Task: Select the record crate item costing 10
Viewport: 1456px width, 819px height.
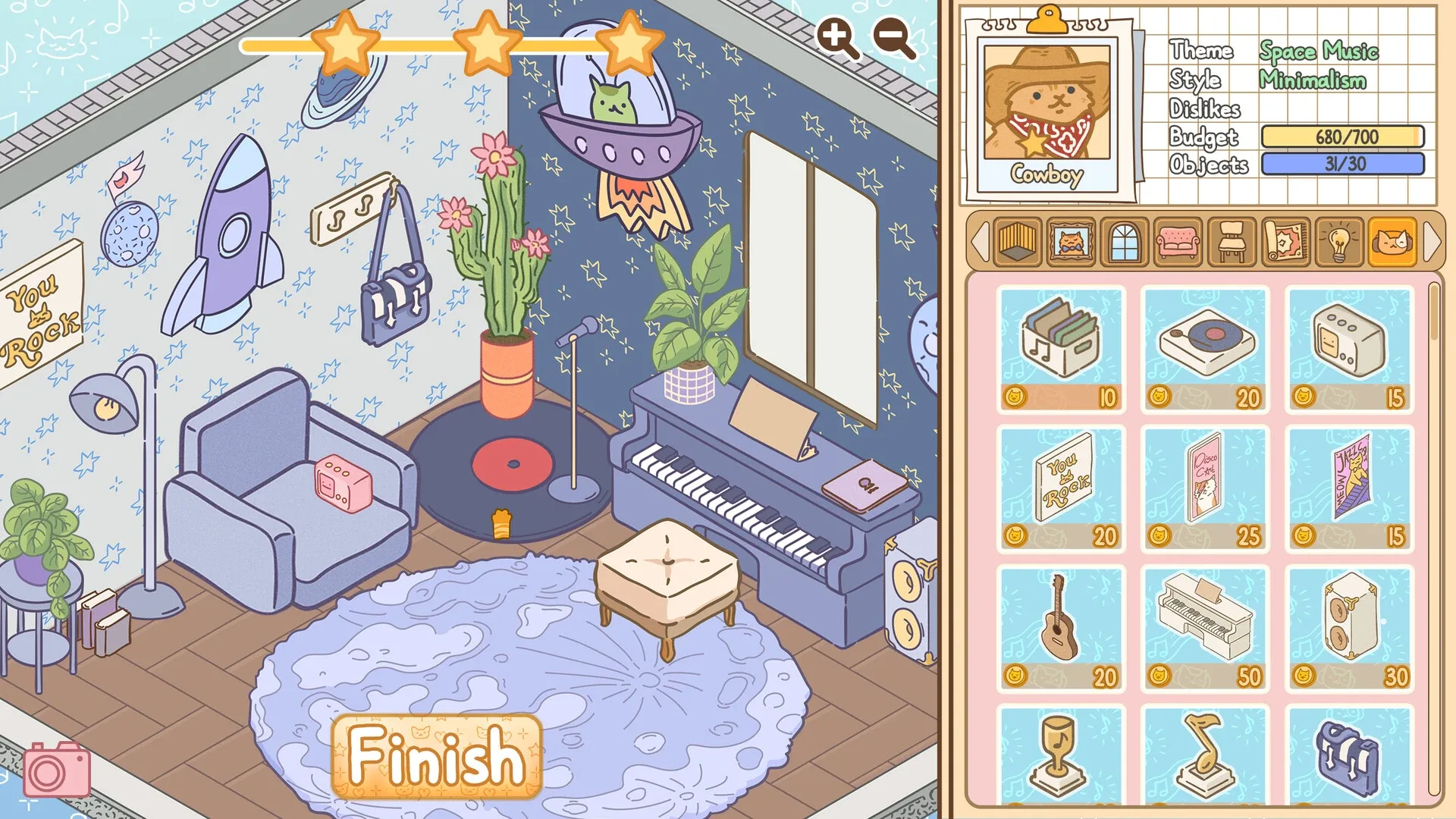Action: pyautogui.click(x=1061, y=349)
